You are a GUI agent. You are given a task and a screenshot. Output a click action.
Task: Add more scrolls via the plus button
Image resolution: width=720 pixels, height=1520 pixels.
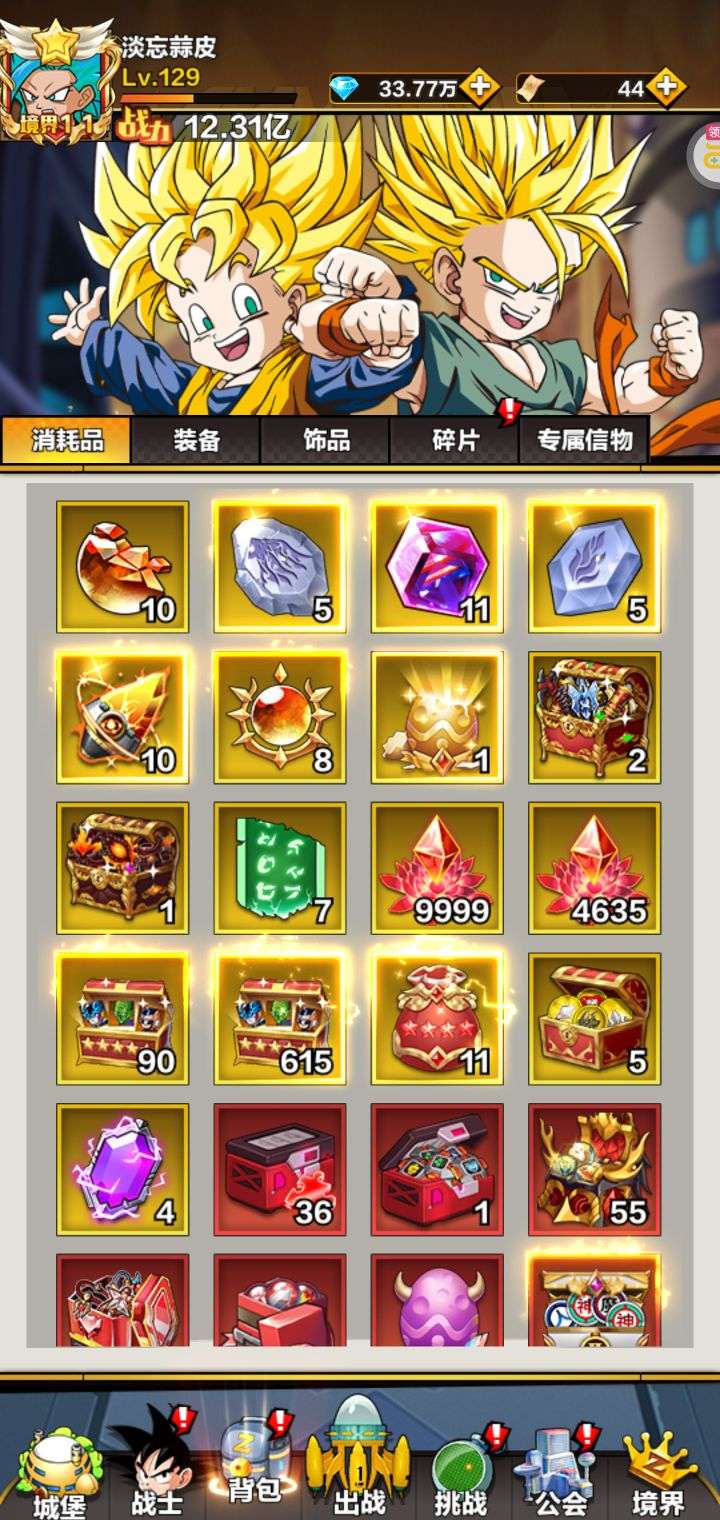pos(666,88)
